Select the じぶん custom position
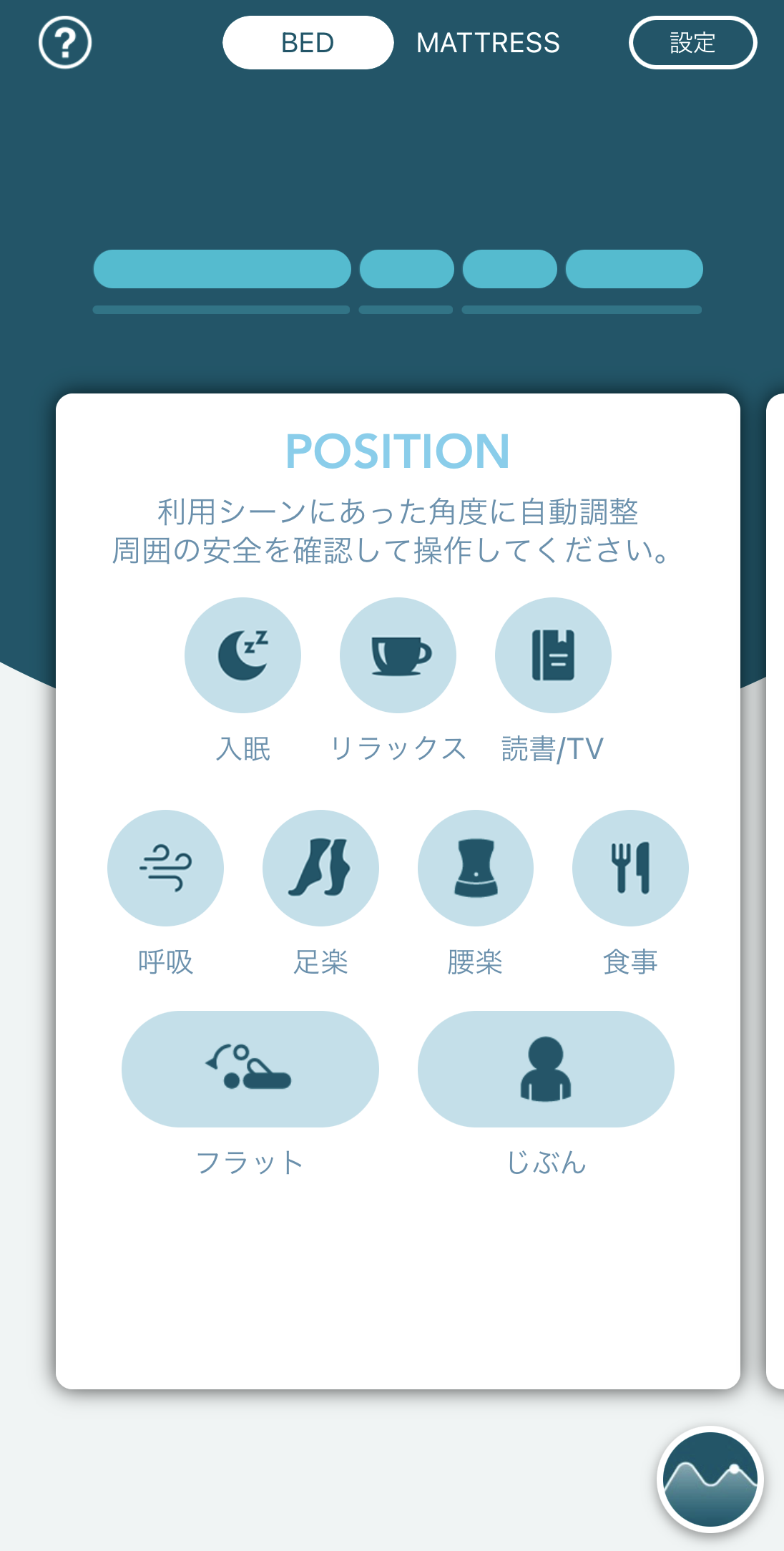784x1551 pixels. click(x=546, y=1069)
